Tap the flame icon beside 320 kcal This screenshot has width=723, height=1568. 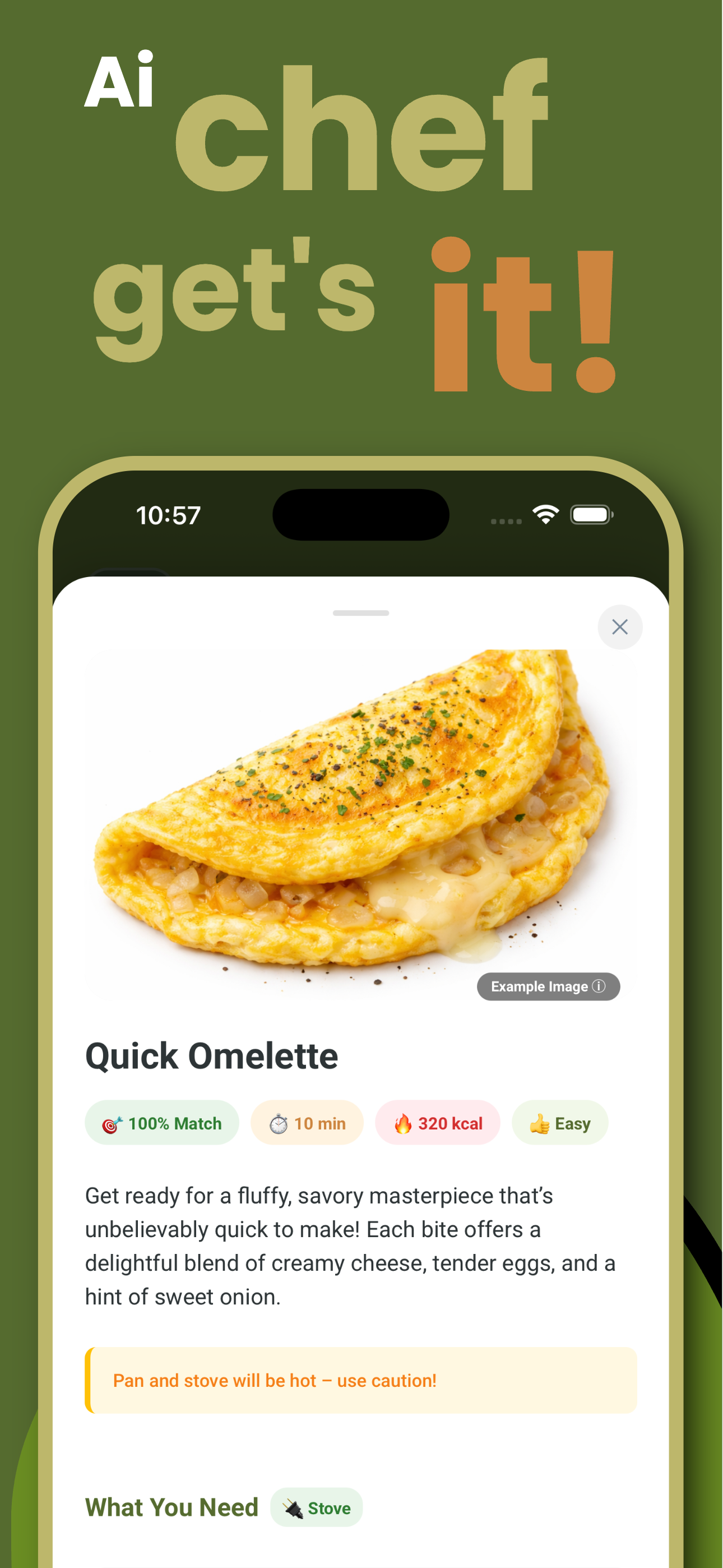point(404,1124)
